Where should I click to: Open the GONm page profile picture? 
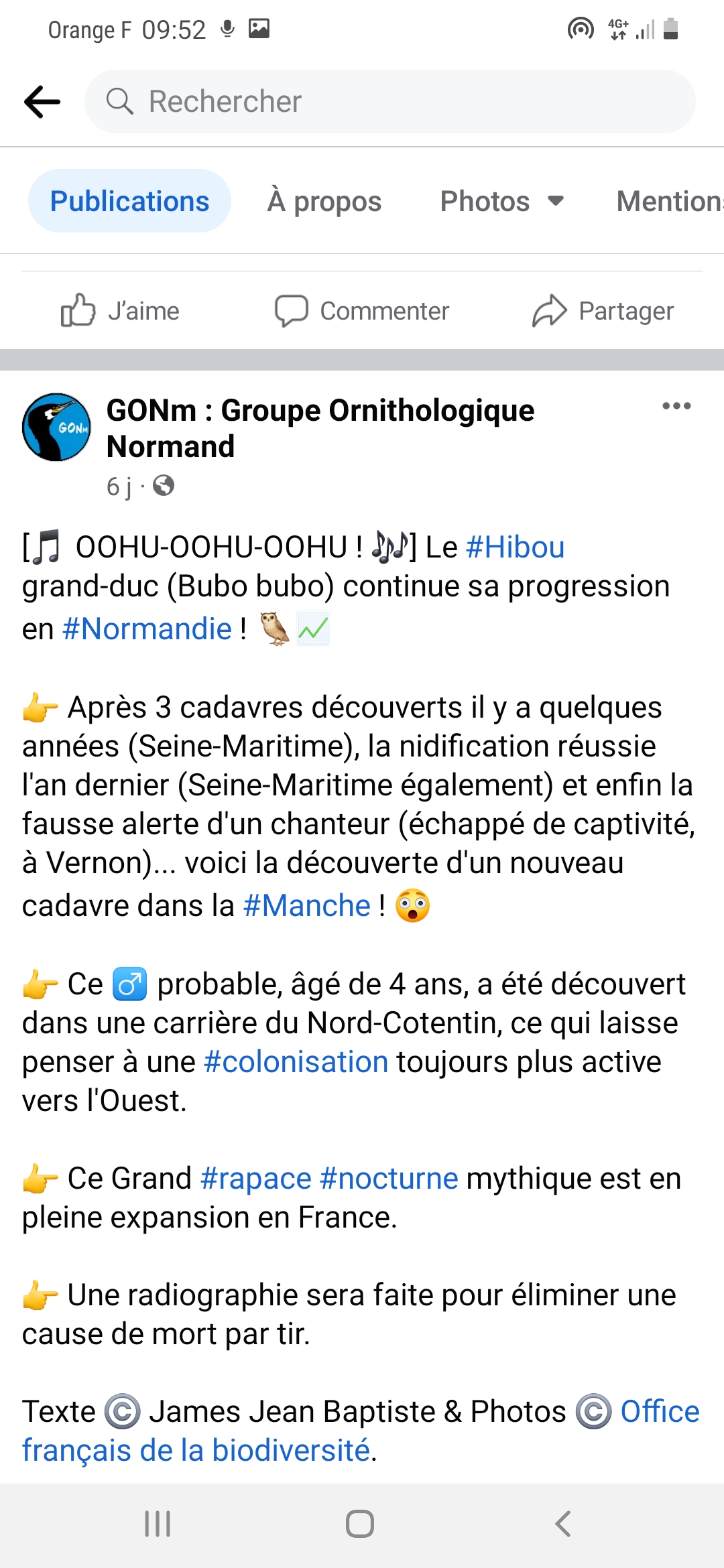pos(57,428)
